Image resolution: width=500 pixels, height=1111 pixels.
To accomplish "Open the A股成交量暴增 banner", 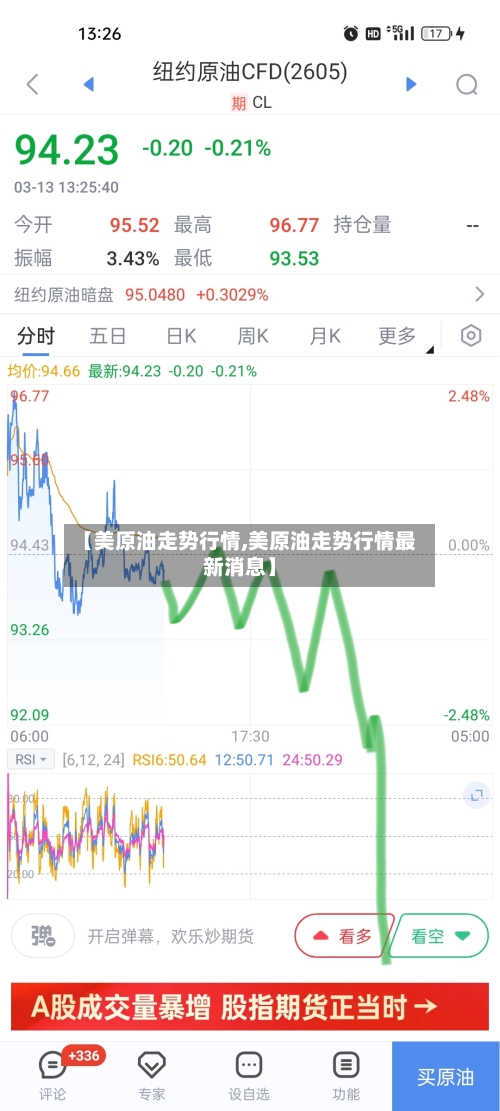I will pyautogui.click(x=250, y=1006).
